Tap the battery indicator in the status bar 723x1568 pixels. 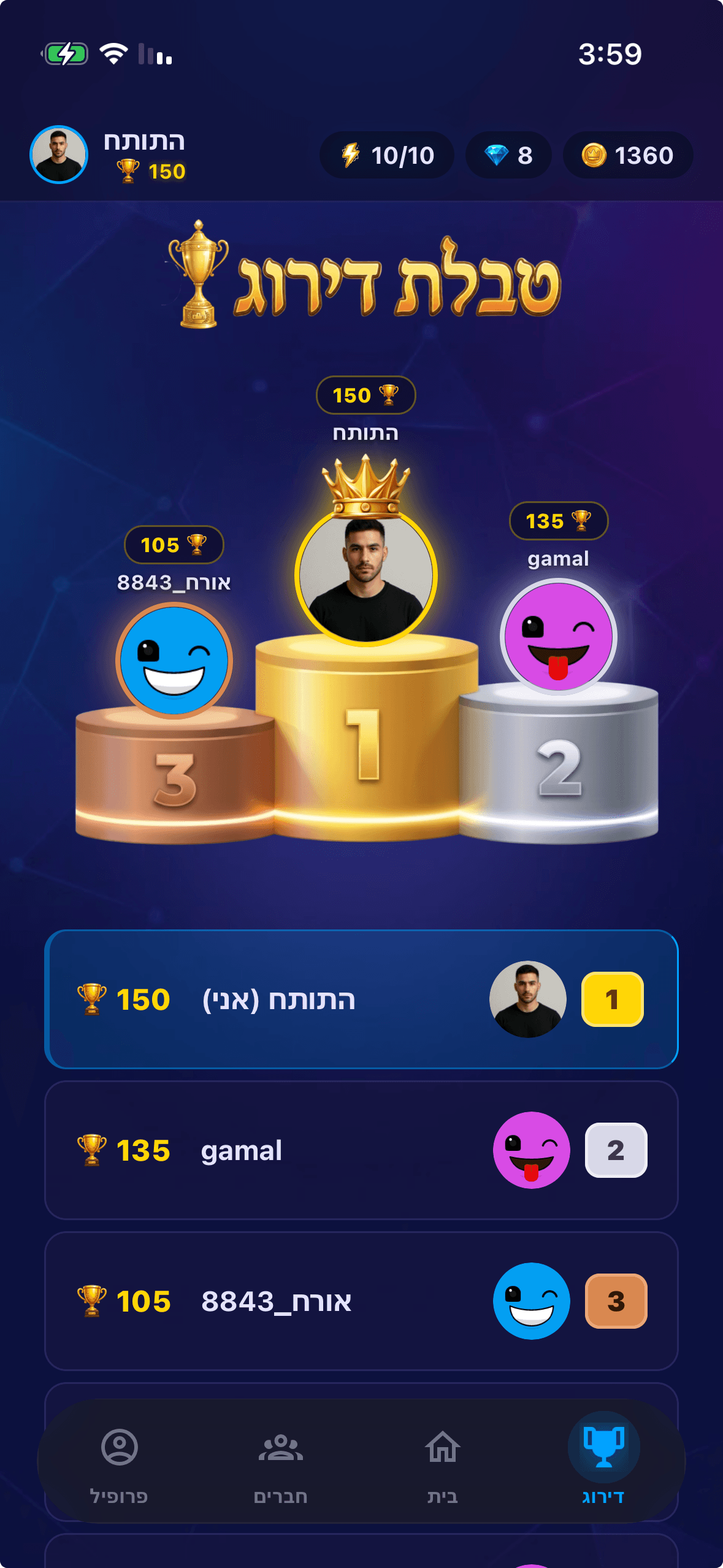(x=64, y=54)
